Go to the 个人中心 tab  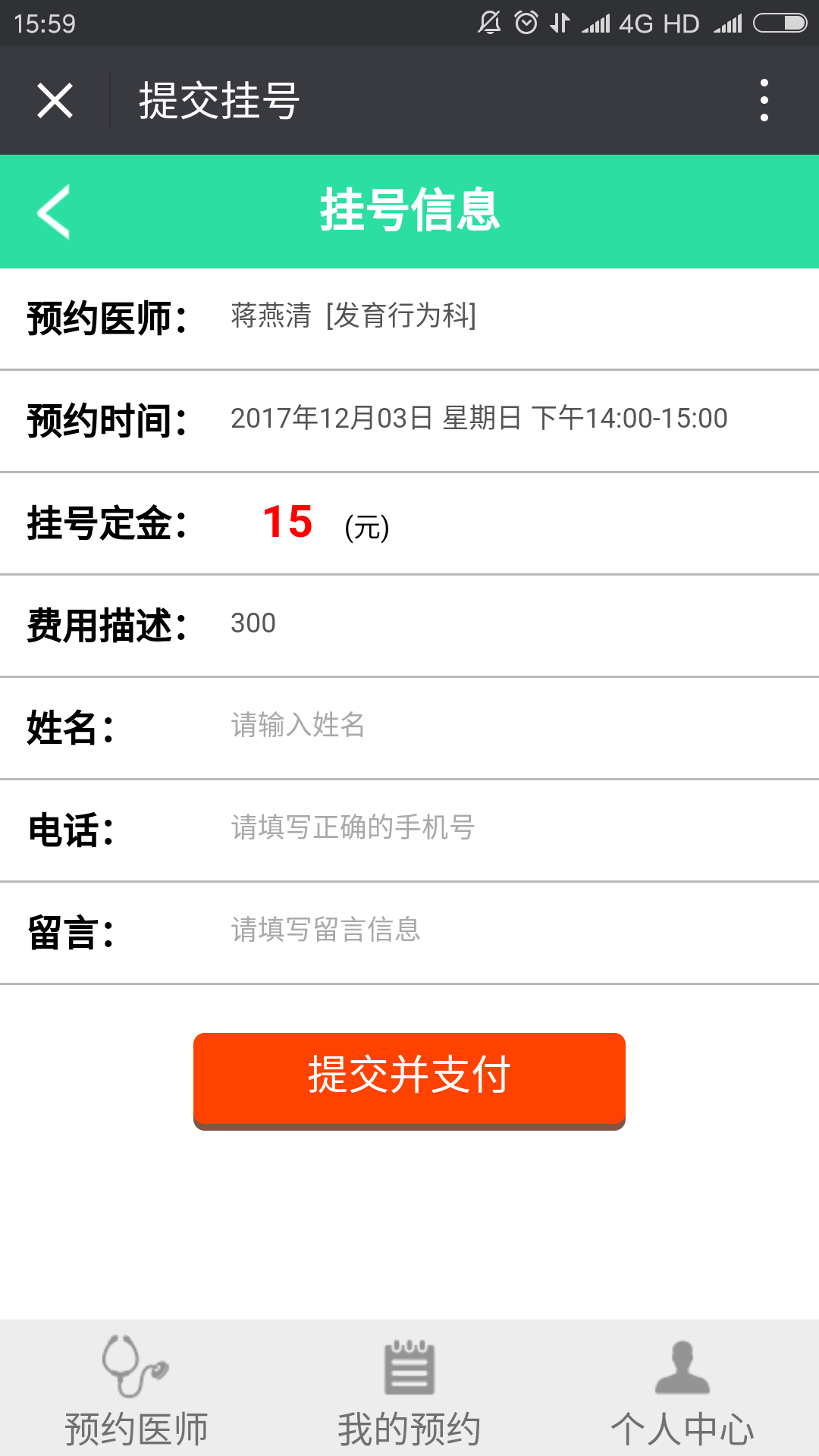pyautogui.click(x=682, y=1389)
